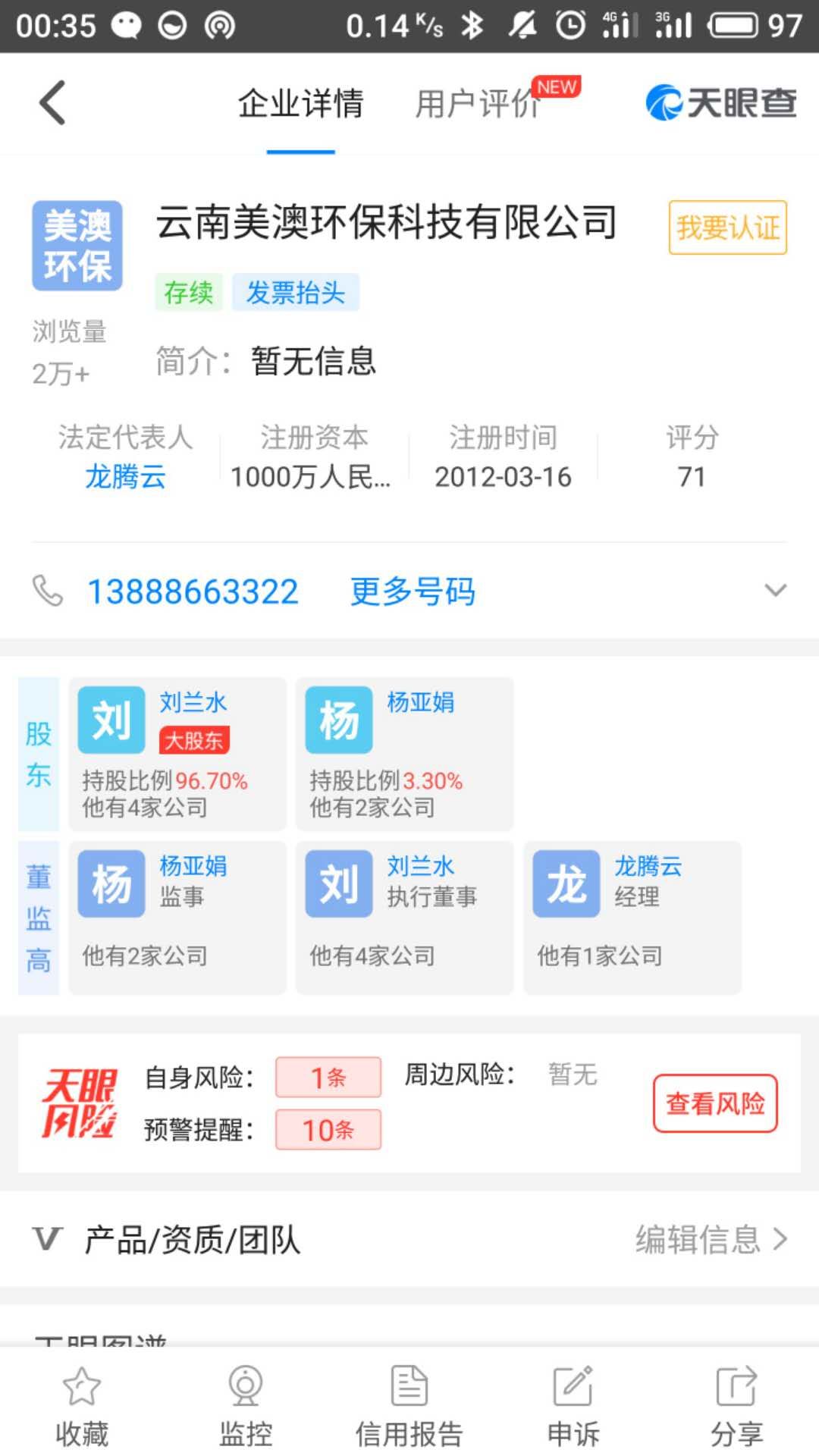Viewport: 819px width, 1456px height.
Task: Add company to 收藏 favorites
Action: (x=81, y=1405)
